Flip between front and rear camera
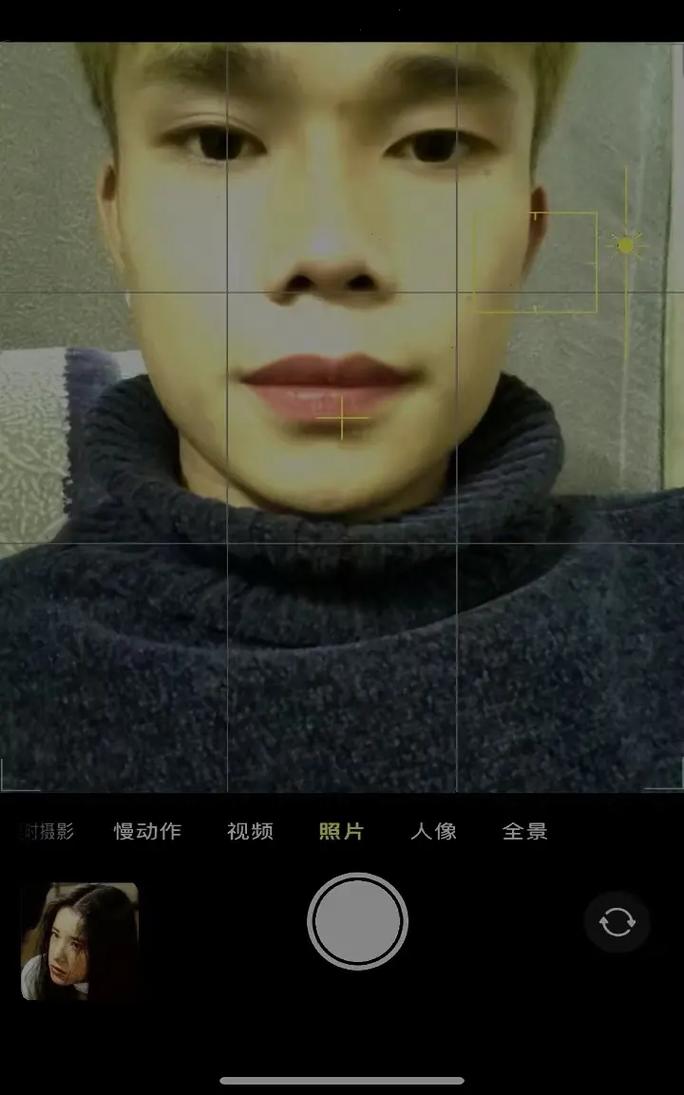Image resolution: width=684 pixels, height=1095 pixels. [x=617, y=922]
